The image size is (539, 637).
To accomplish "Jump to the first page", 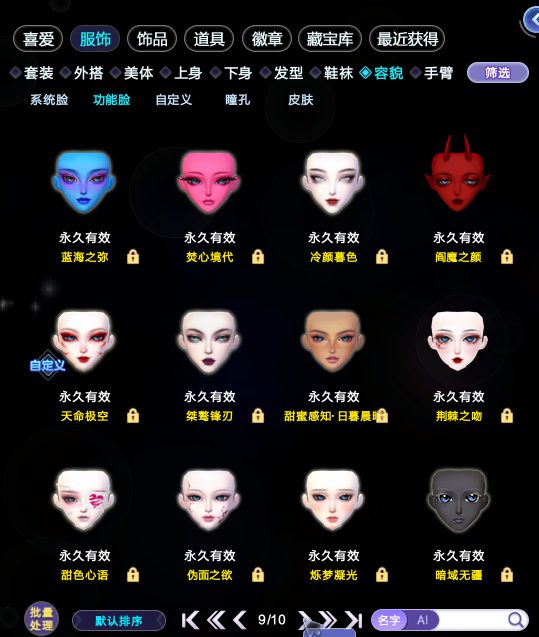I will [x=190, y=620].
